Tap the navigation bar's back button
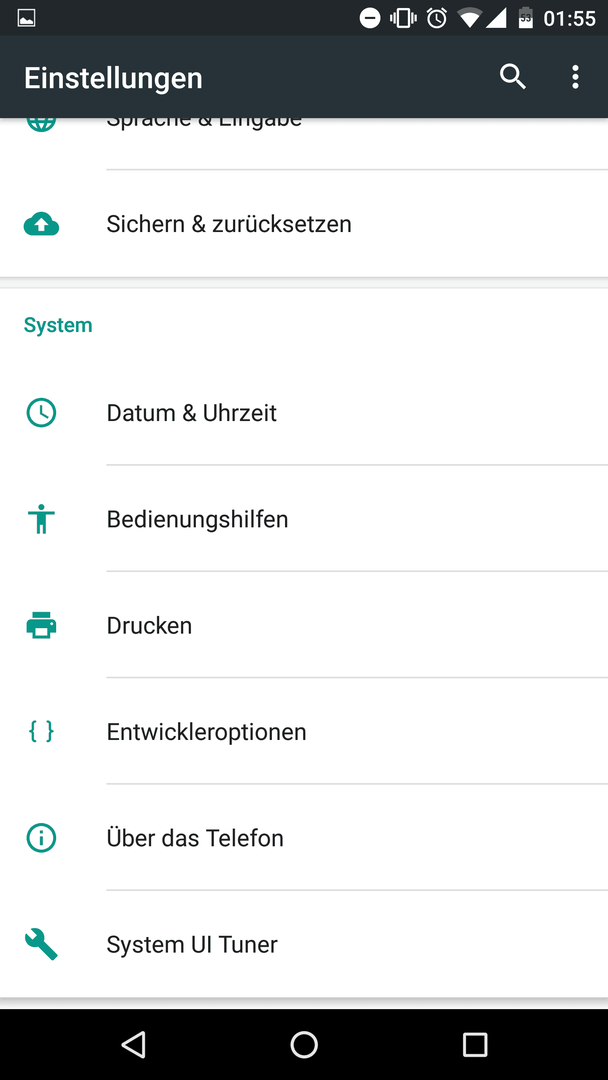The height and width of the screenshot is (1080, 608). point(134,1044)
